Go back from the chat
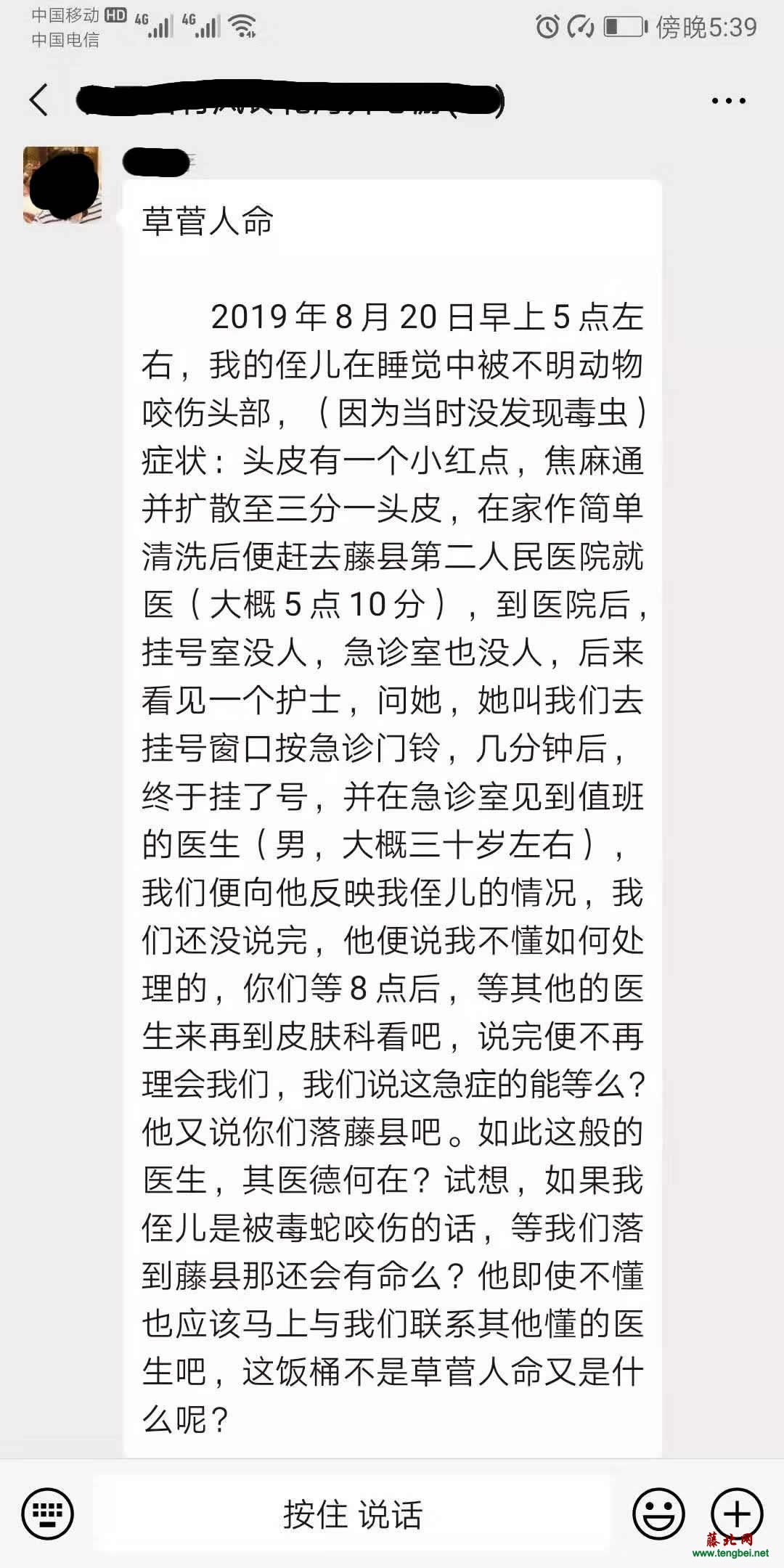This screenshot has width=784, height=1568. pyautogui.click(x=39, y=99)
